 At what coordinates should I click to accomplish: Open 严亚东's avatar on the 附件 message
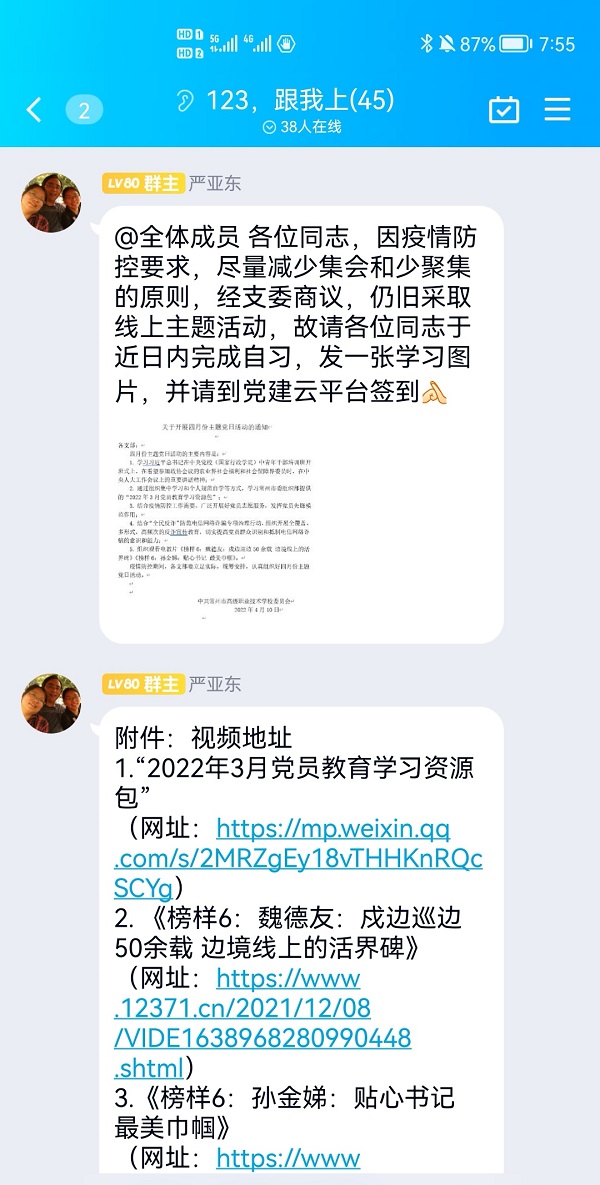tap(51, 703)
